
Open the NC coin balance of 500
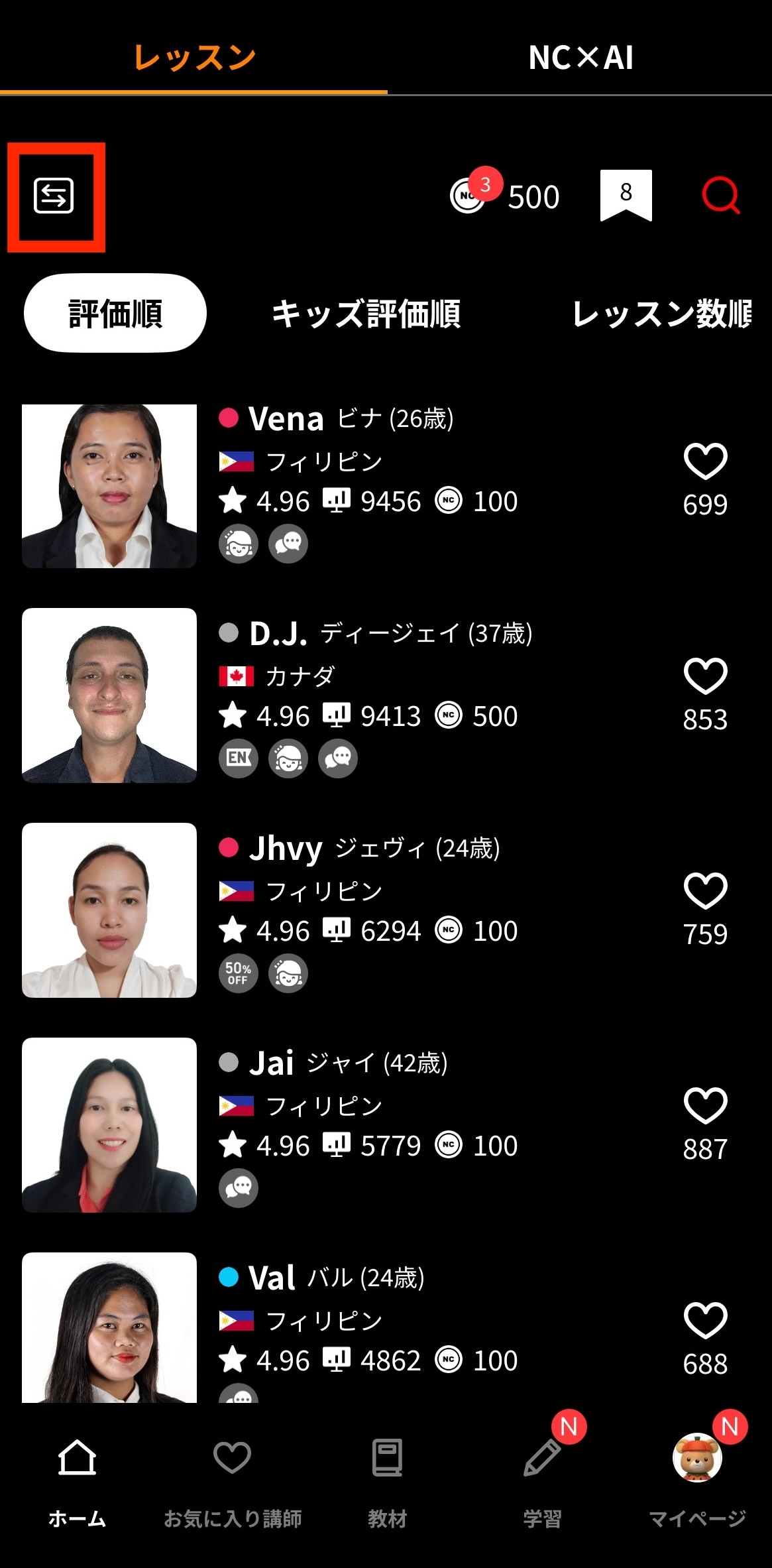coord(506,196)
